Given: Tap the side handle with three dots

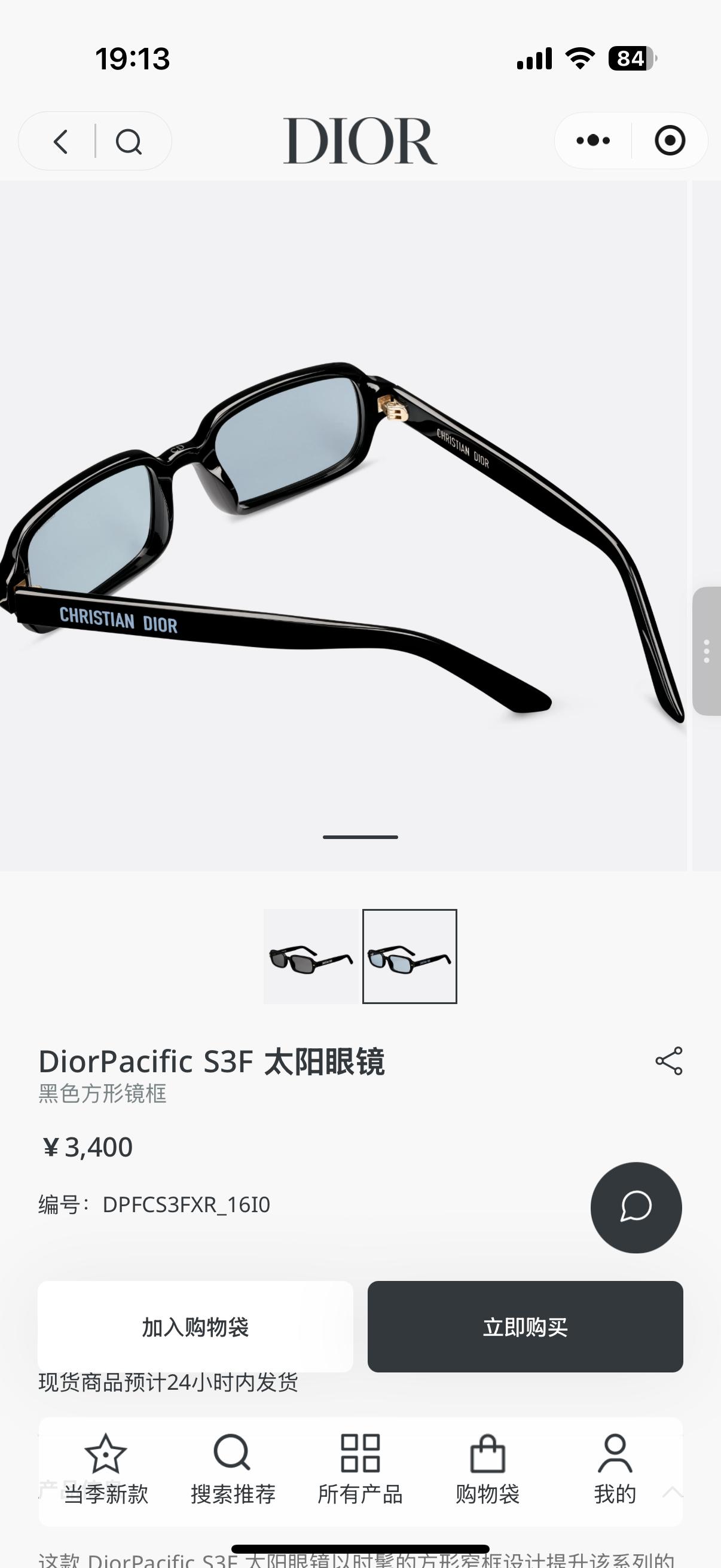Looking at the screenshot, I should pos(707,651).
